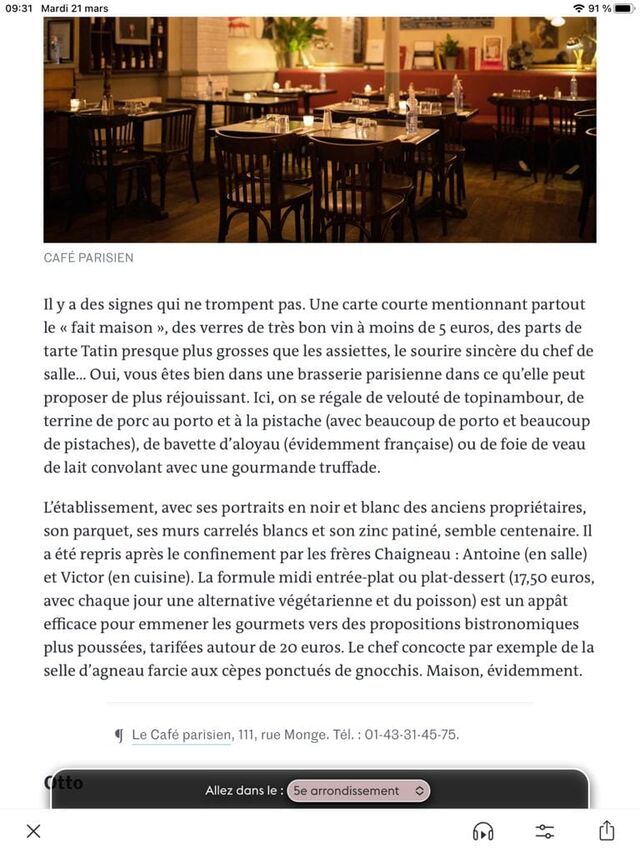Viewport: 640px width, 853px height.
Task: Close the article view
Action: point(33,831)
